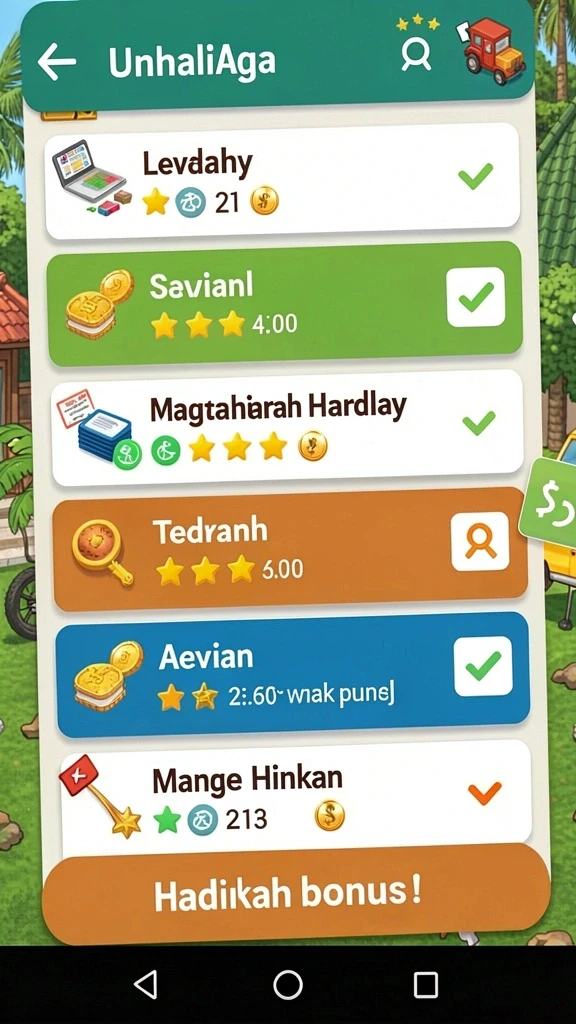The width and height of the screenshot is (576, 1024).
Task: Toggle the checkbox on Aevian
Action: (x=483, y=666)
